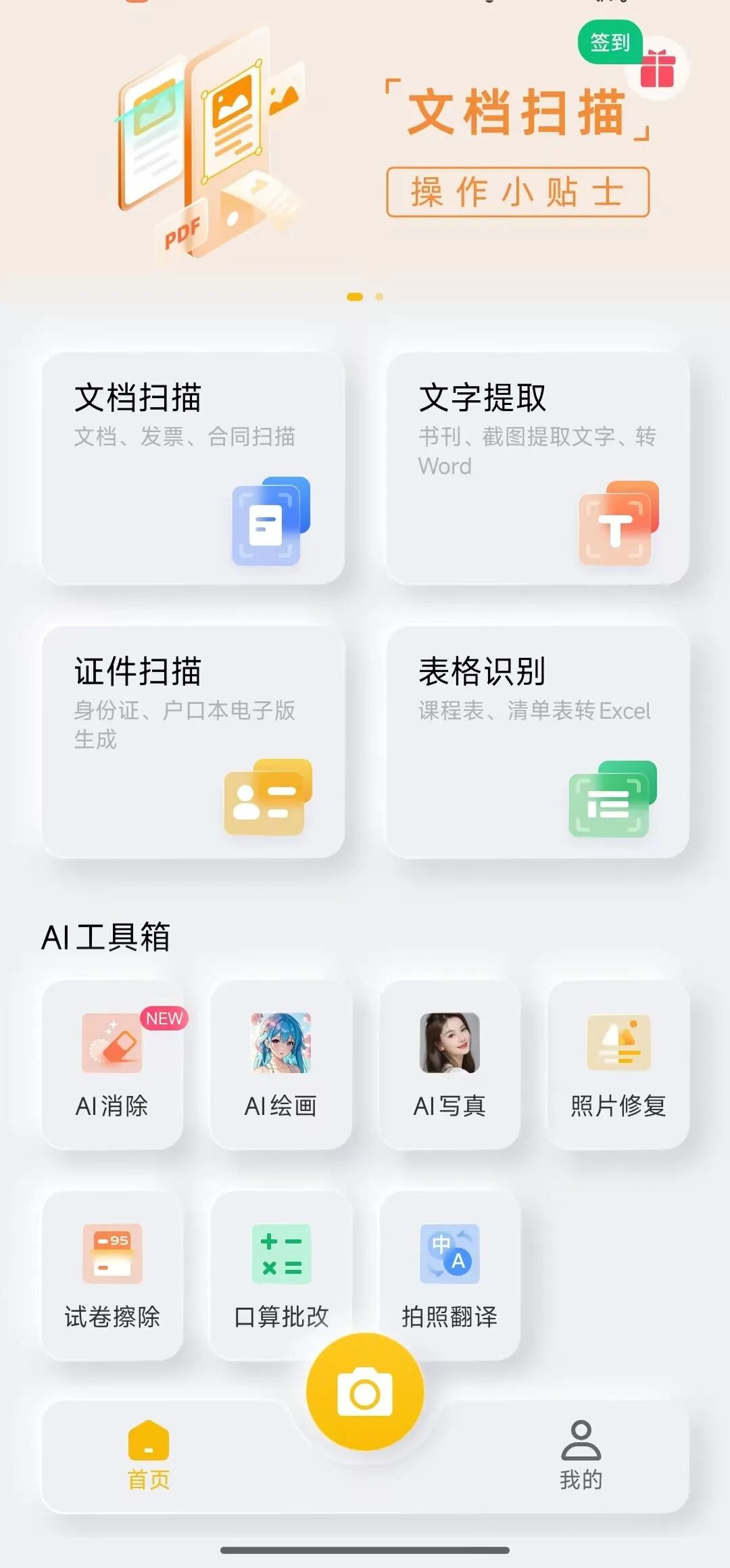Tap the second banner page indicator dot

point(377,295)
